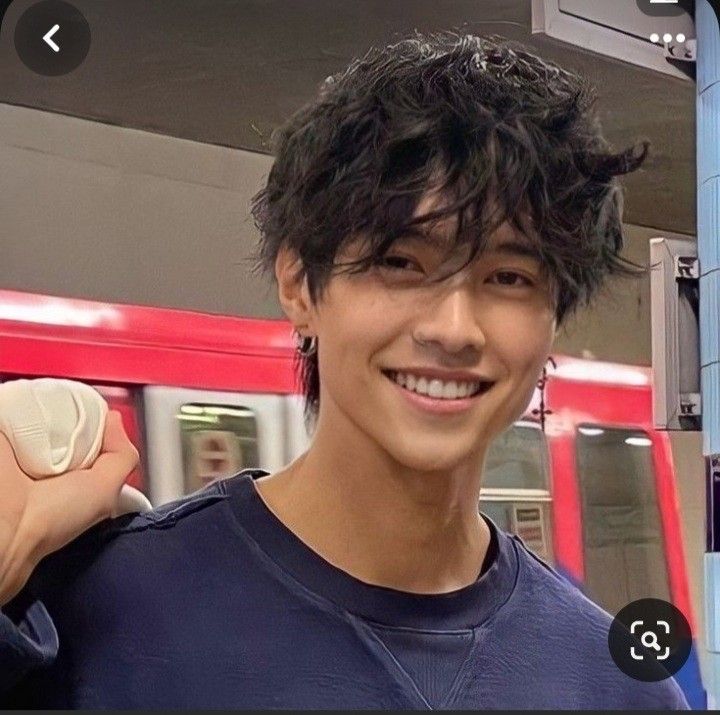Screen dimensions: 720x715
Task: Go back using the arrow button
Action: (x=52, y=39)
